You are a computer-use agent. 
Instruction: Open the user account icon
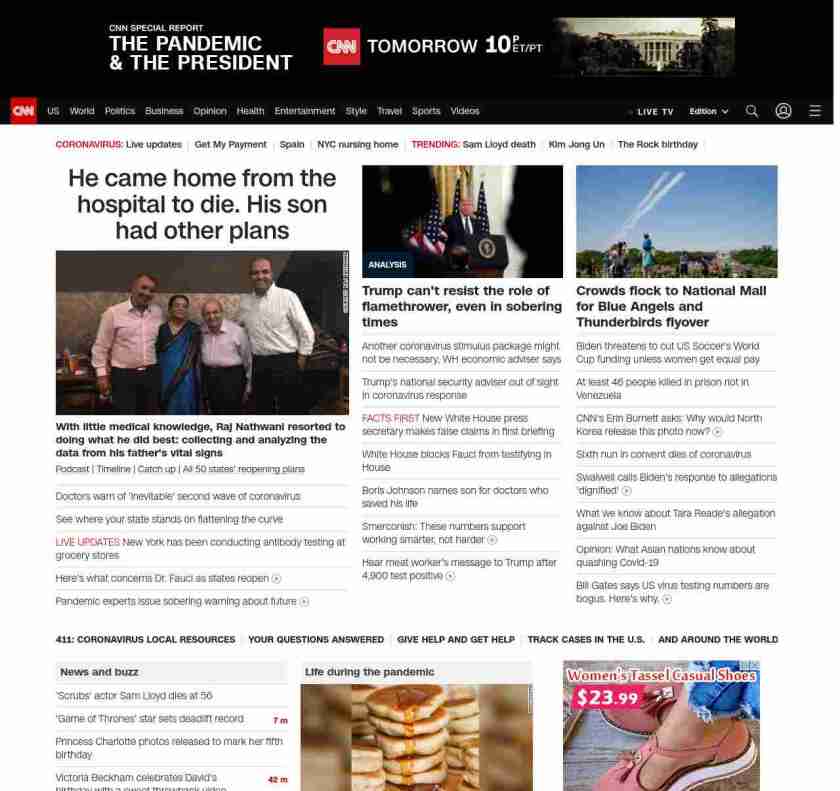click(783, 111)
